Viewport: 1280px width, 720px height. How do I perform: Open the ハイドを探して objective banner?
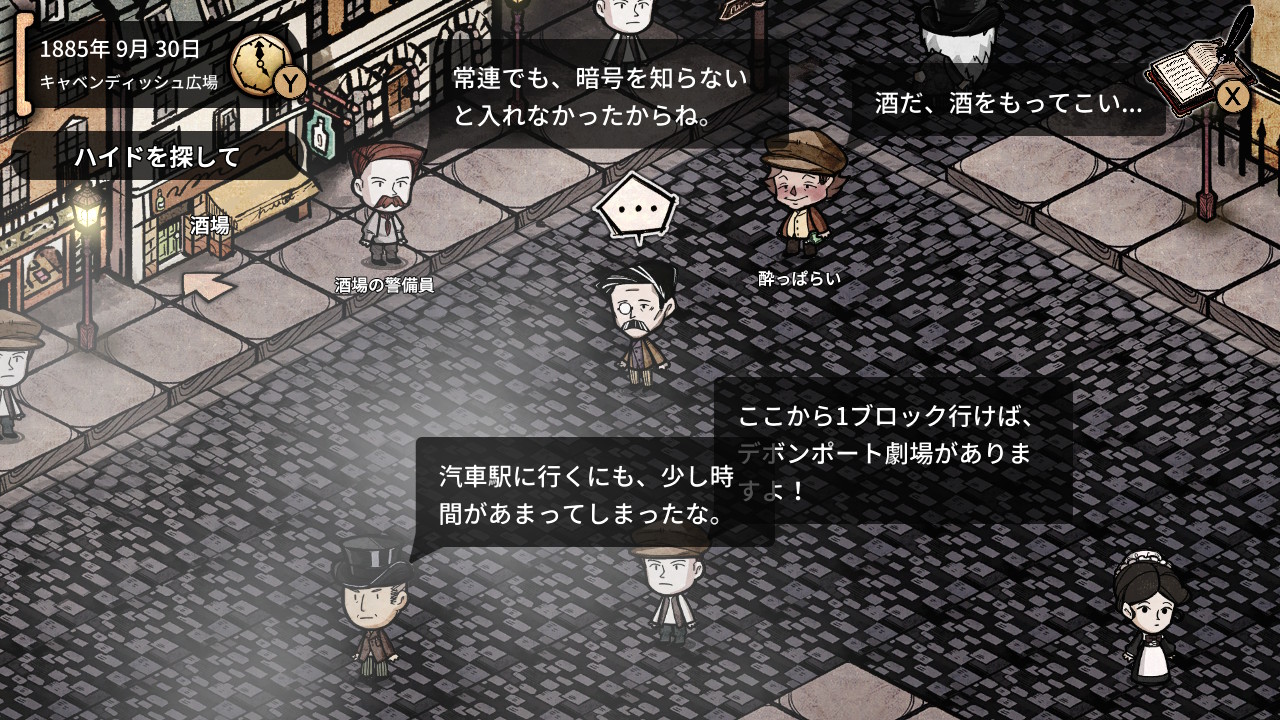(x=157, y=156)
